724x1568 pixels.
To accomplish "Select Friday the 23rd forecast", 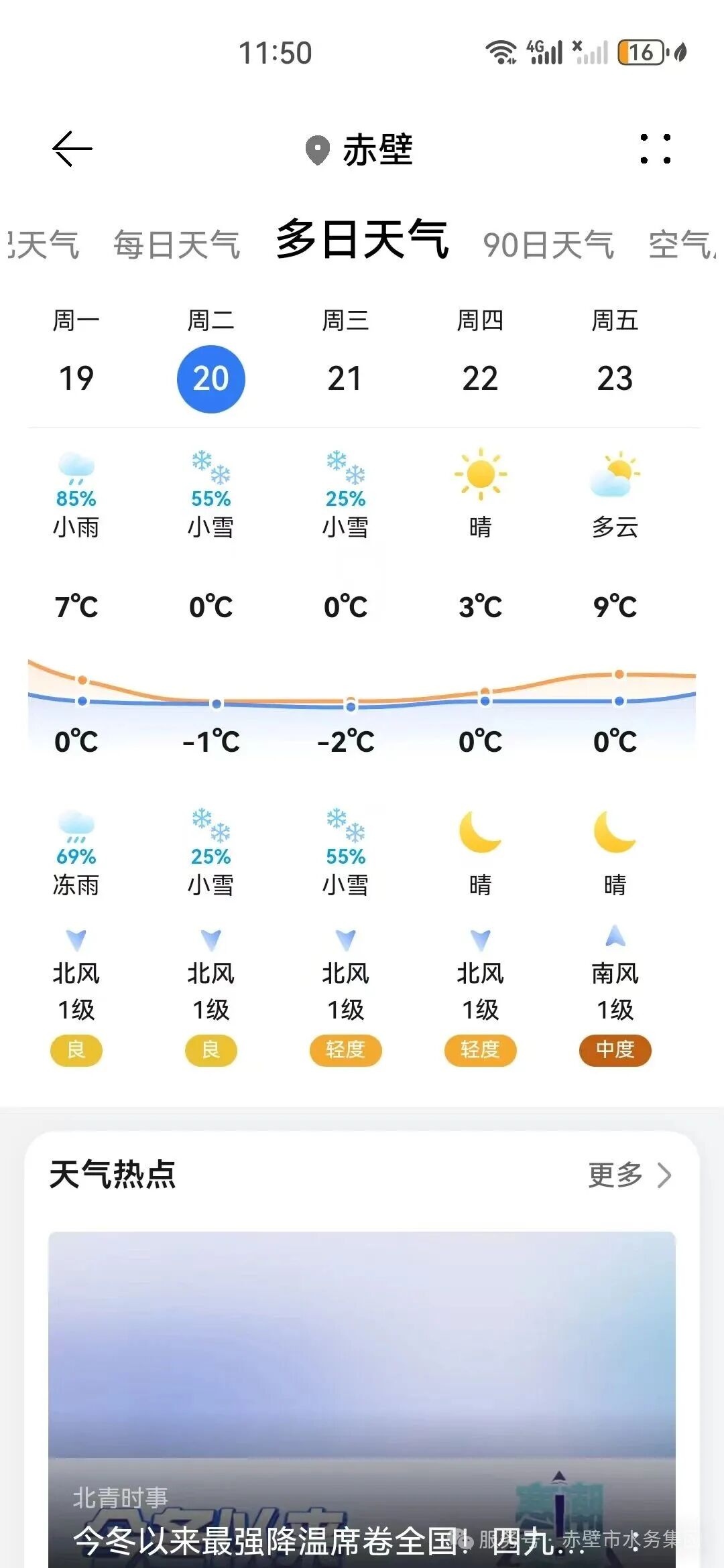I will click(x=615, y=378).
